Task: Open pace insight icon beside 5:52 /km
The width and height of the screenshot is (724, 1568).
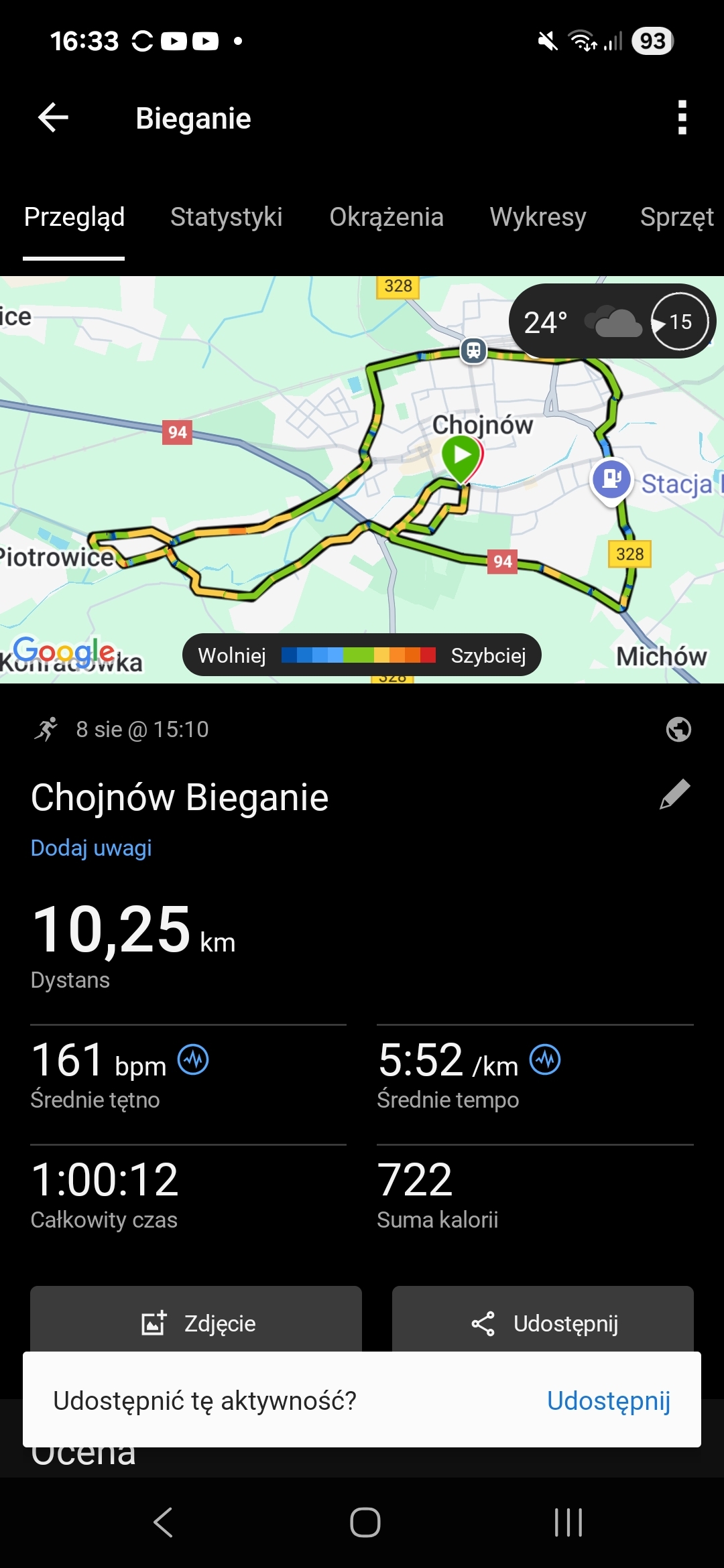Action: 545,1060
